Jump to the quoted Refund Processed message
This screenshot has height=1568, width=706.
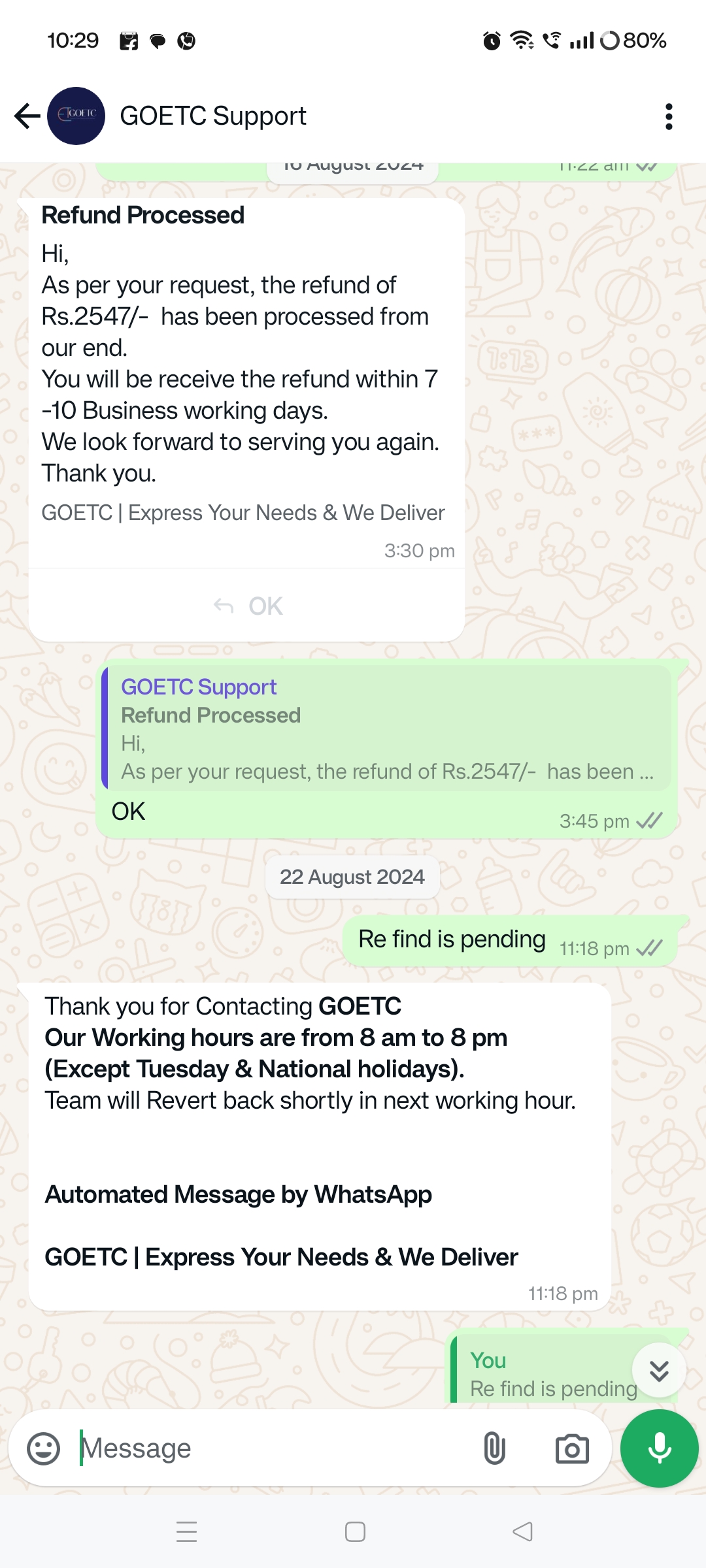coord(387,729)
